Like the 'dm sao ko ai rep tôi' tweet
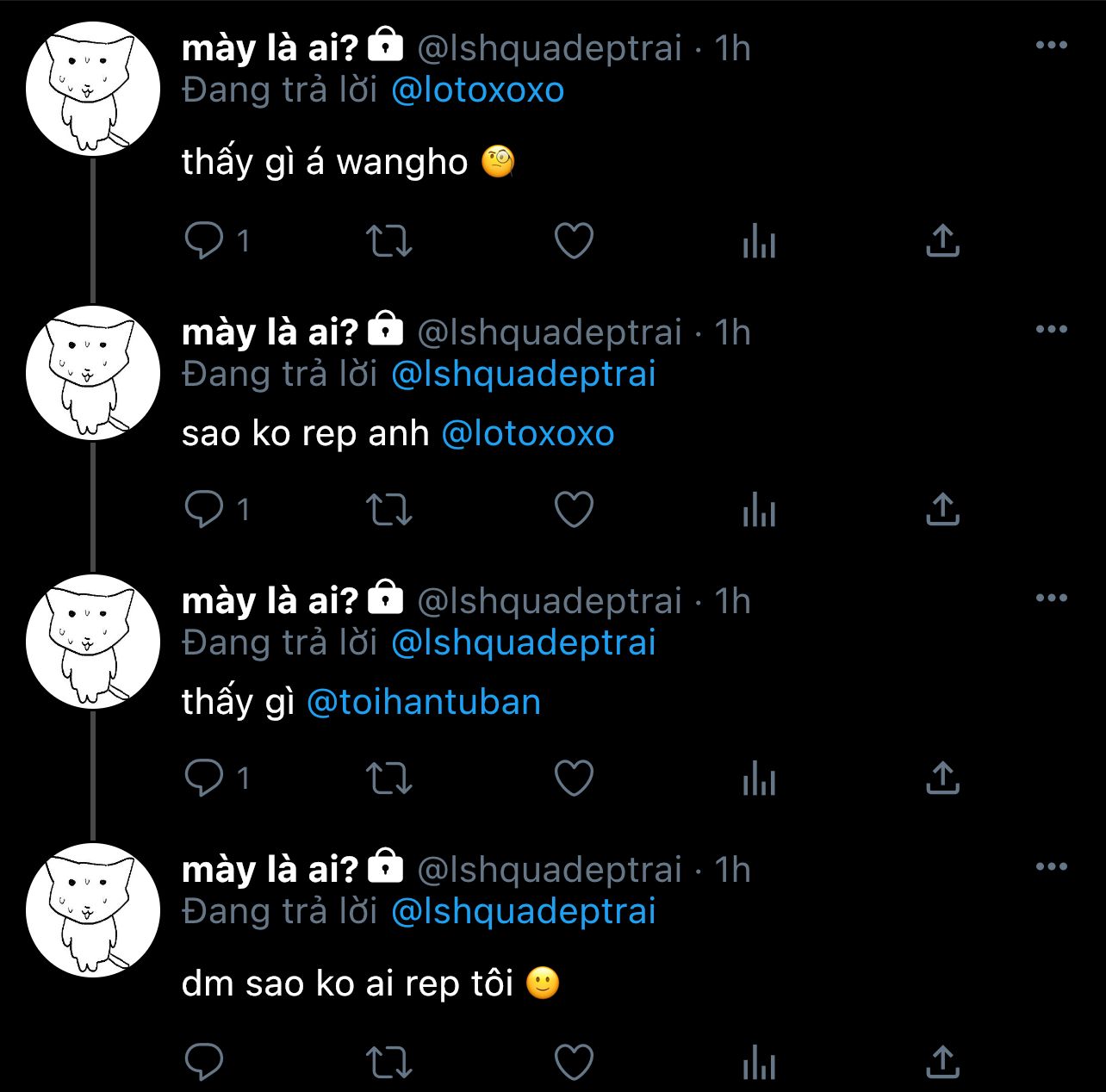This screenshot has height=1092, width=1106. tap(574, 1062)
